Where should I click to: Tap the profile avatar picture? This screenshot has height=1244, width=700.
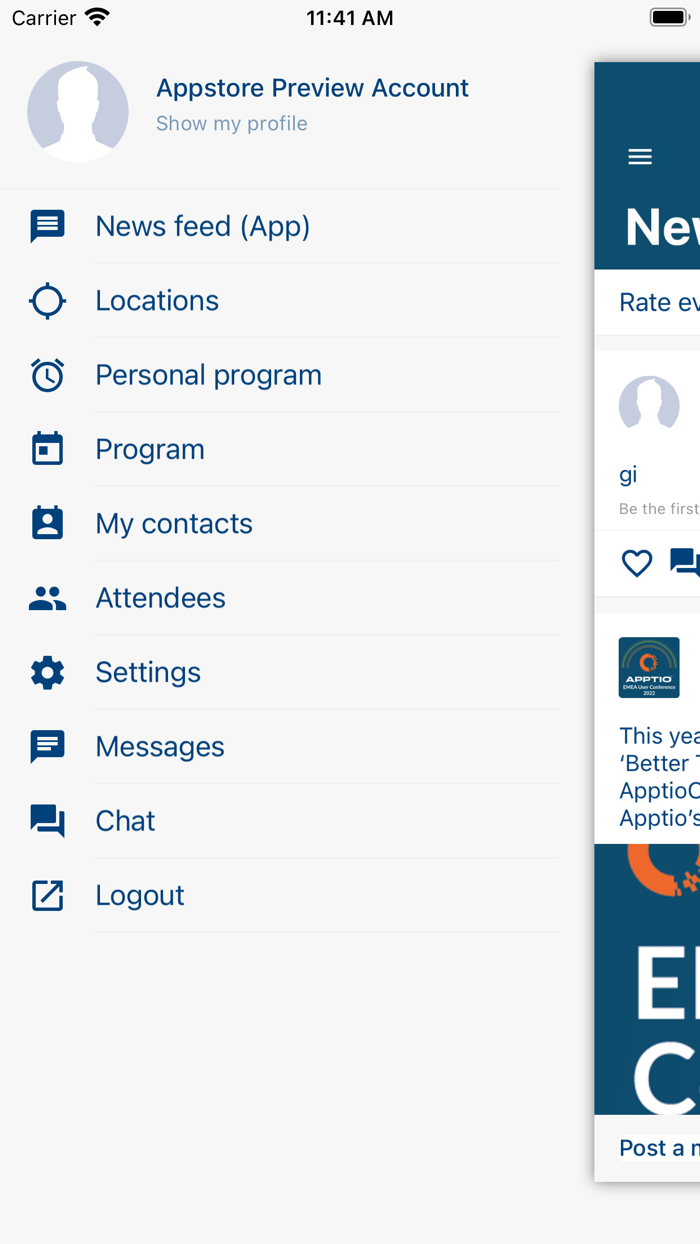[78, 111]
